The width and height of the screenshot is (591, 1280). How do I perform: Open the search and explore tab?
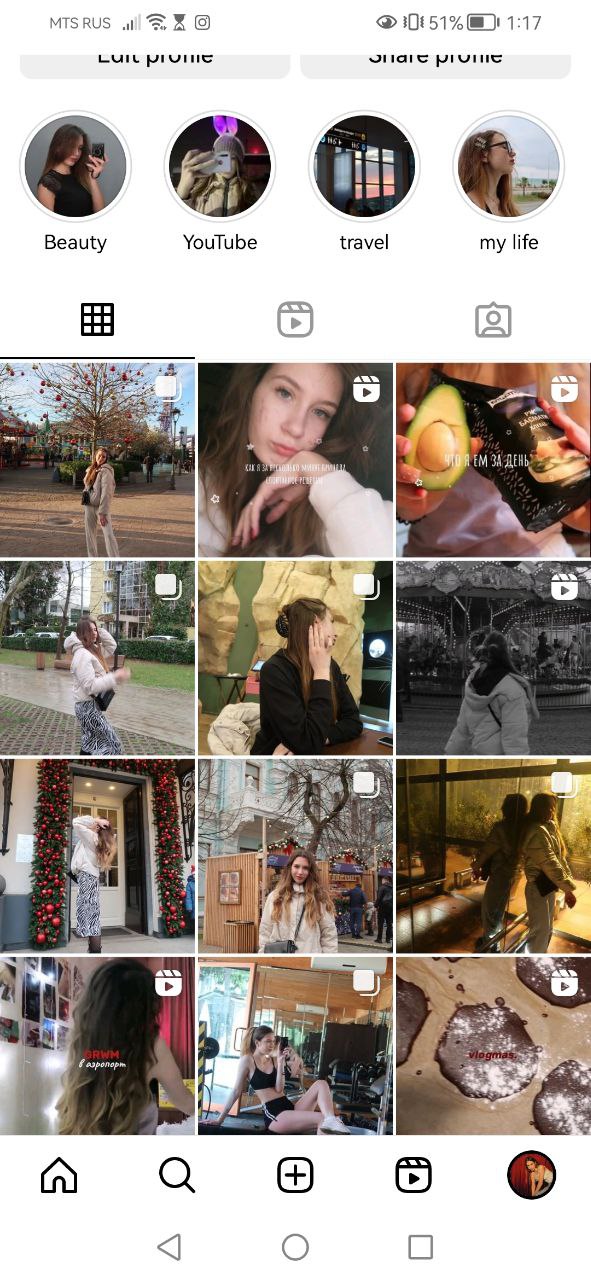(x=177, y=1175)
